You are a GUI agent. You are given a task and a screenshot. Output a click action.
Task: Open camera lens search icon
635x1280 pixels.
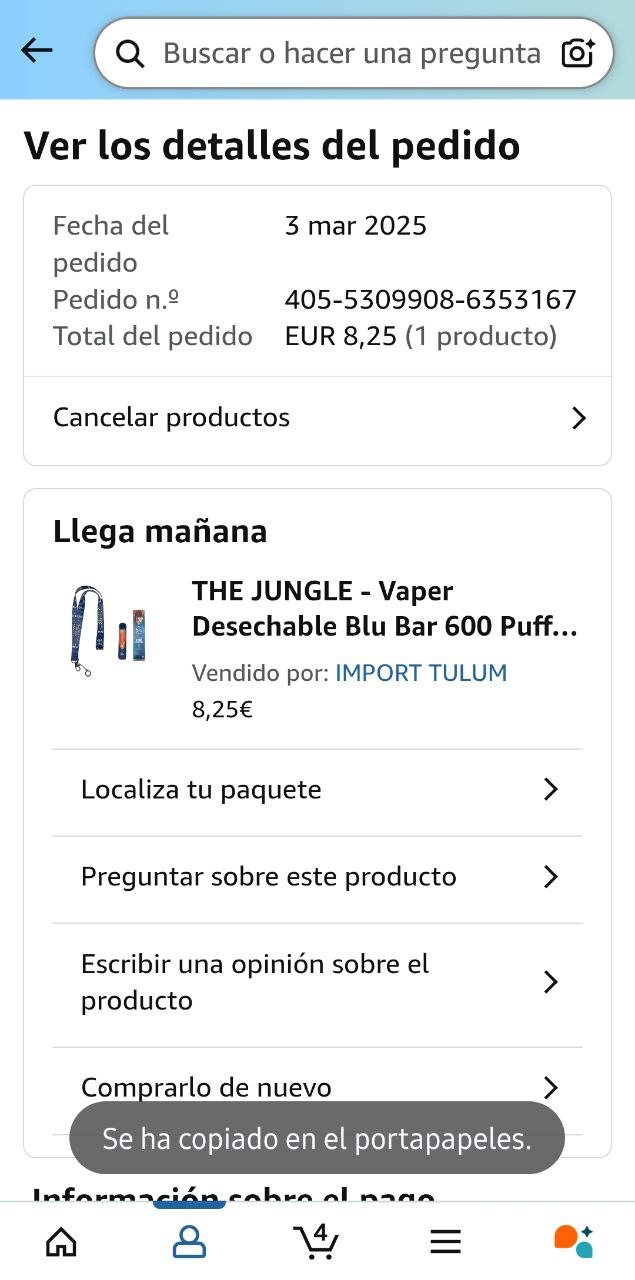(x=578, y=53)
